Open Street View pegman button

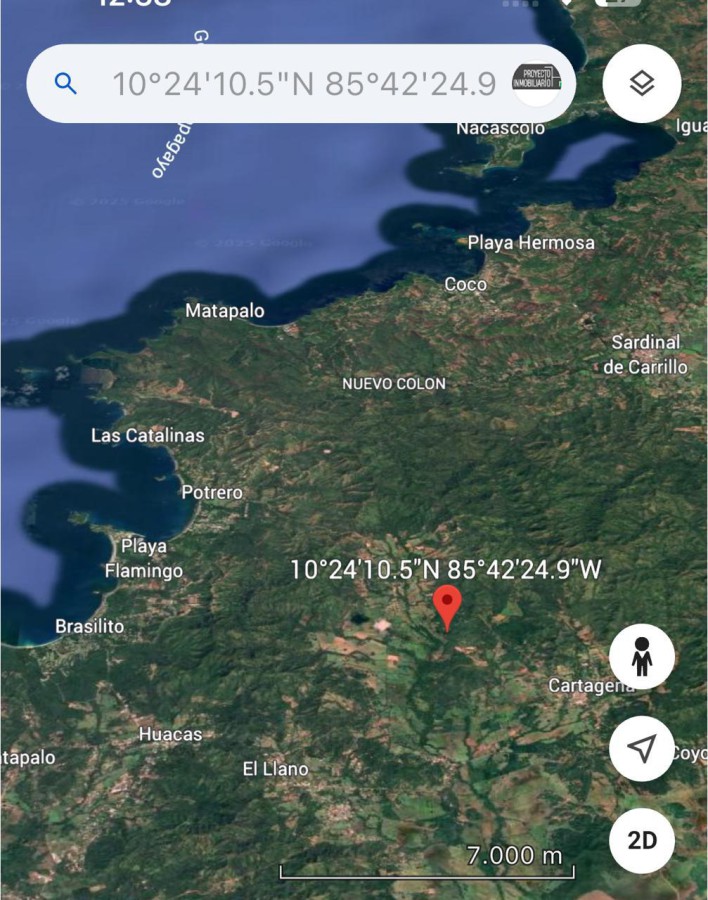642,657
